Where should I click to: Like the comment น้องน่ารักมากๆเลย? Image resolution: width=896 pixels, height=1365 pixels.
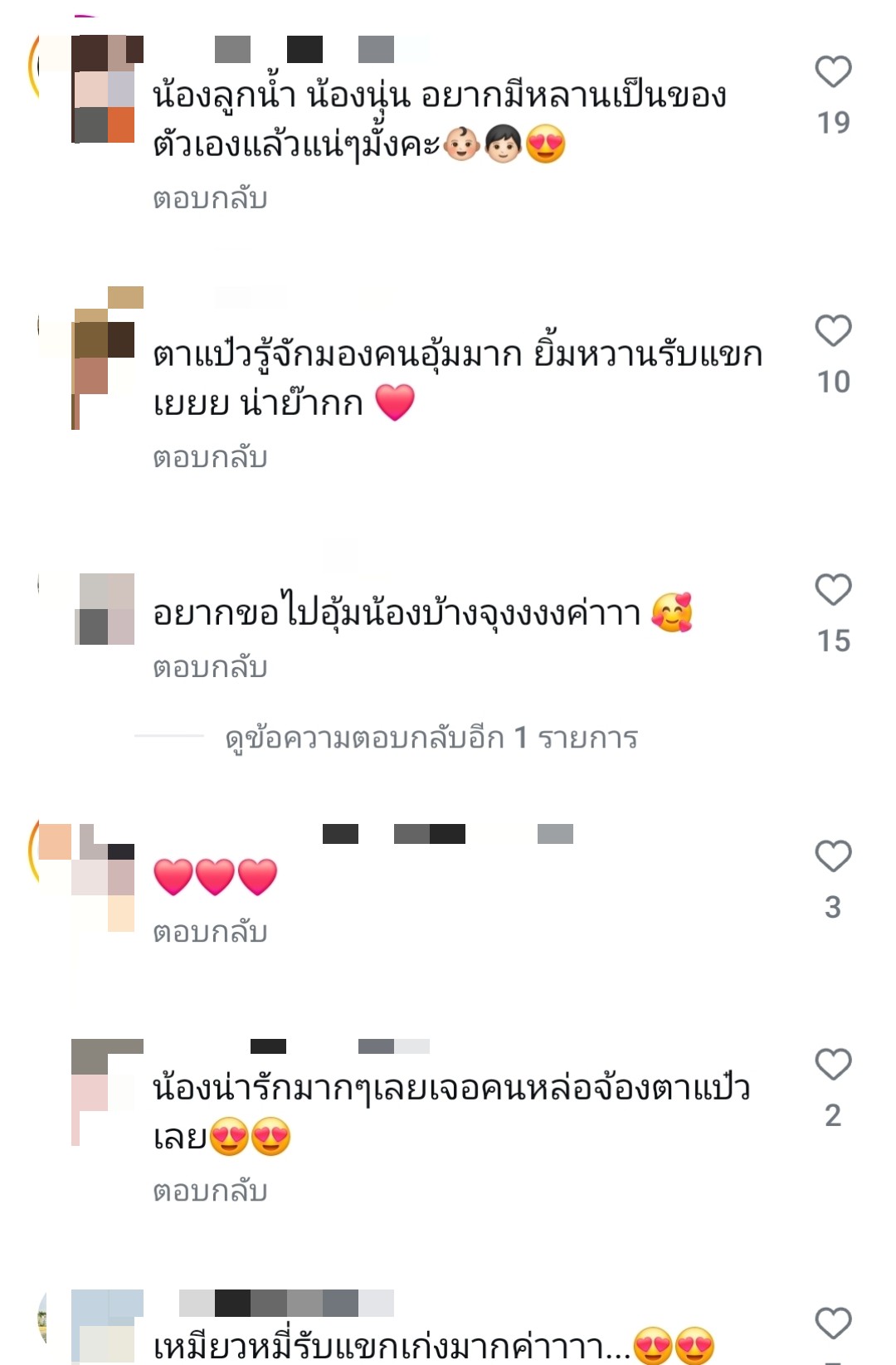pyautogui.click(x=833, y=1065)
